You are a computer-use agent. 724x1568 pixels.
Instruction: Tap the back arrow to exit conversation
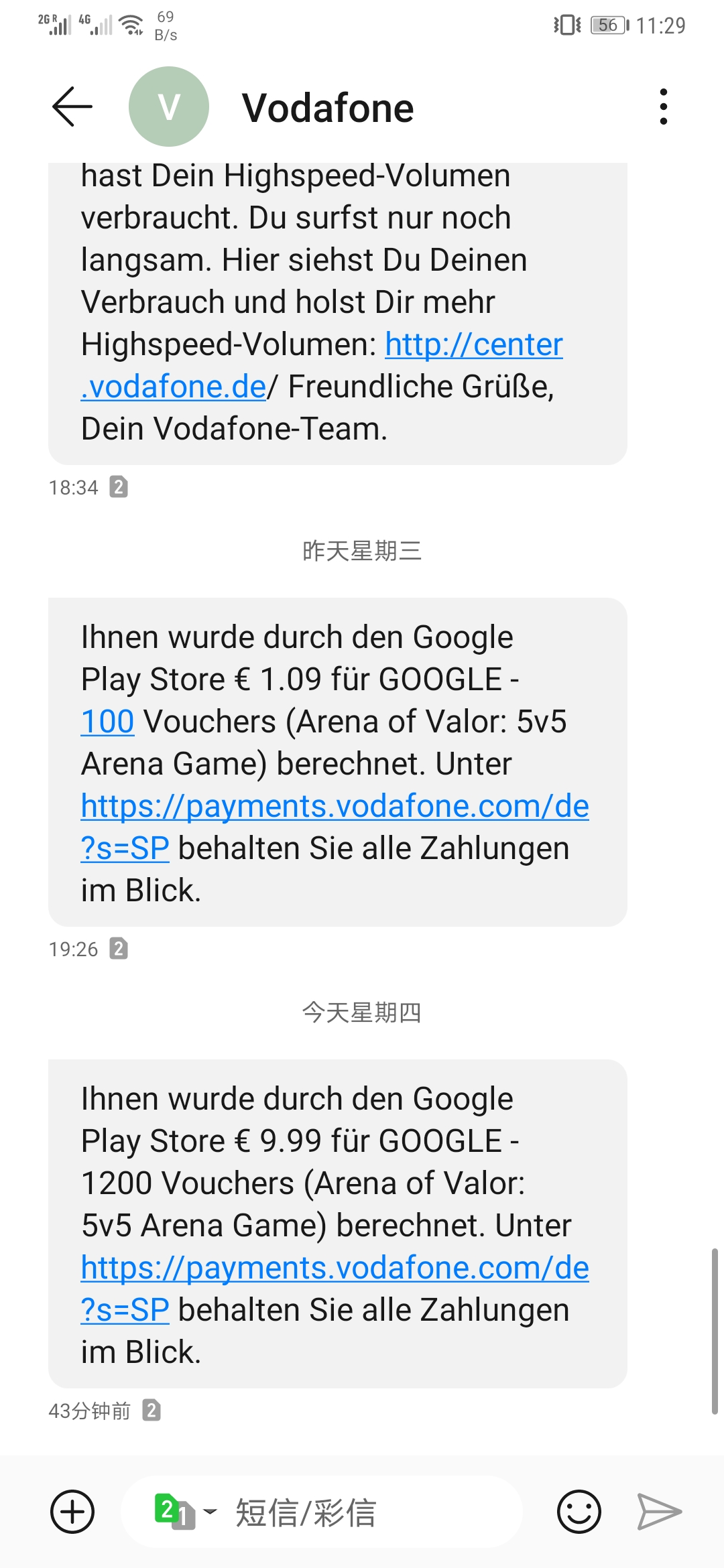72,106
